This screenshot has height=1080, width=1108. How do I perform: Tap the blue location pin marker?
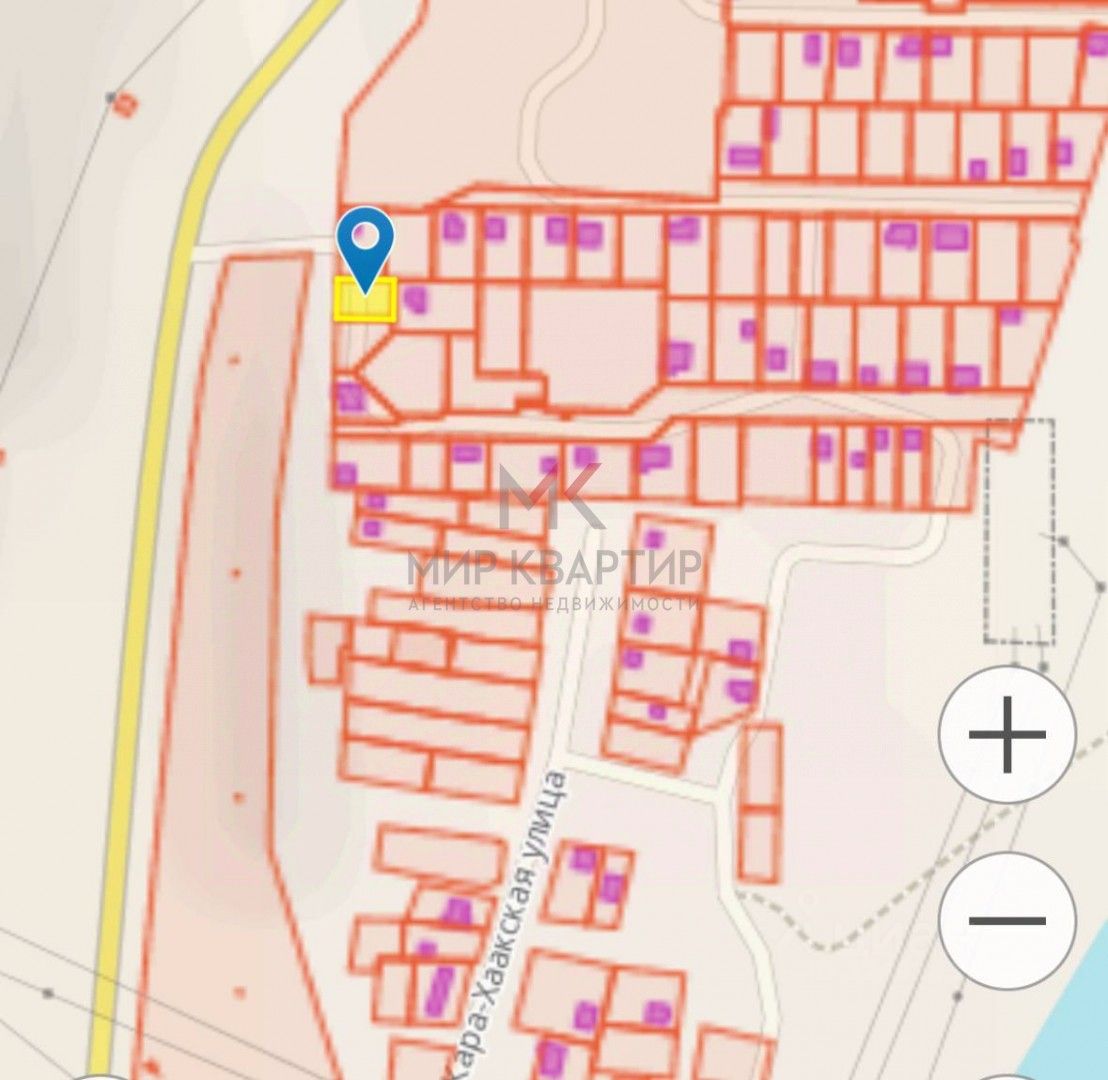tap(365, 240)
